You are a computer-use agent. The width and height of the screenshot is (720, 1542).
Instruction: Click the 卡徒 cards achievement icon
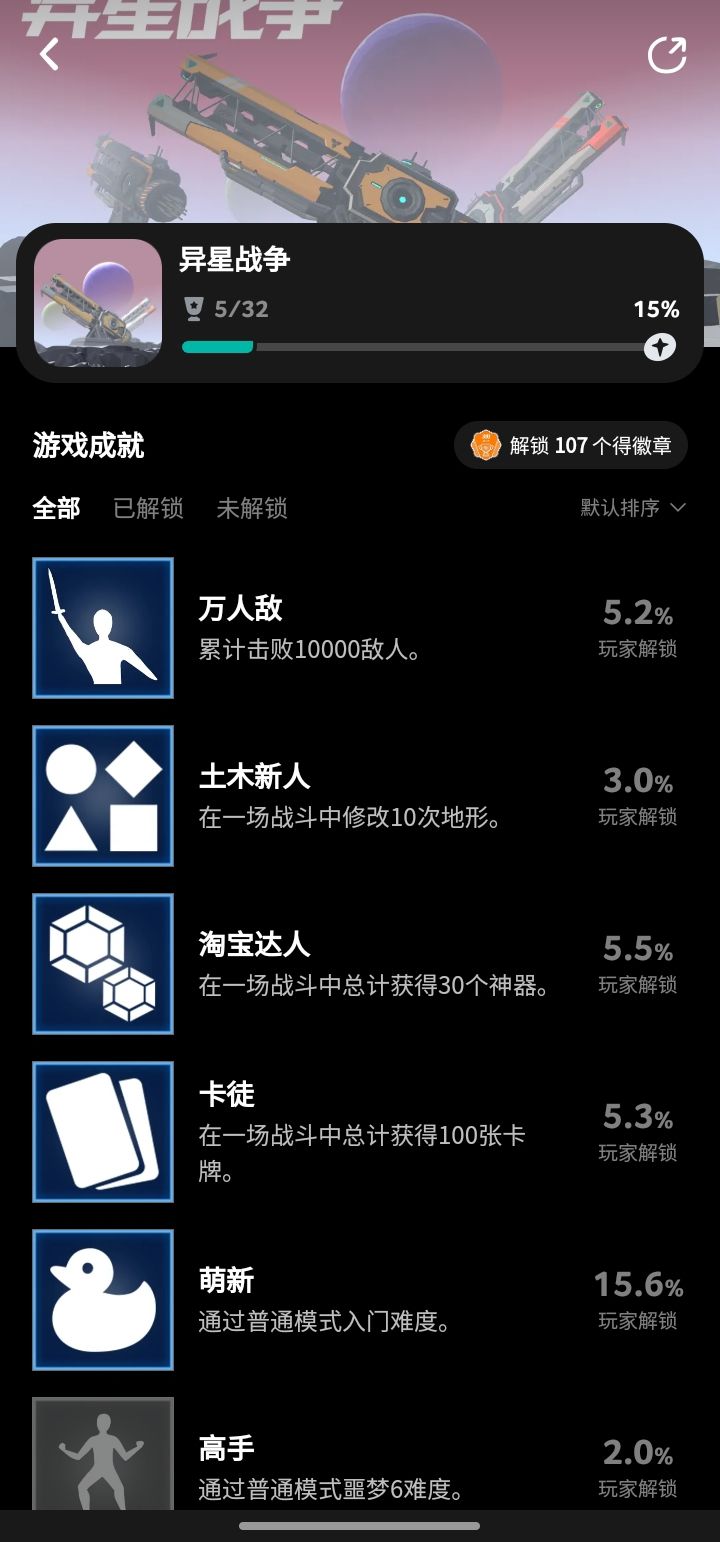tap(103, 1131)
